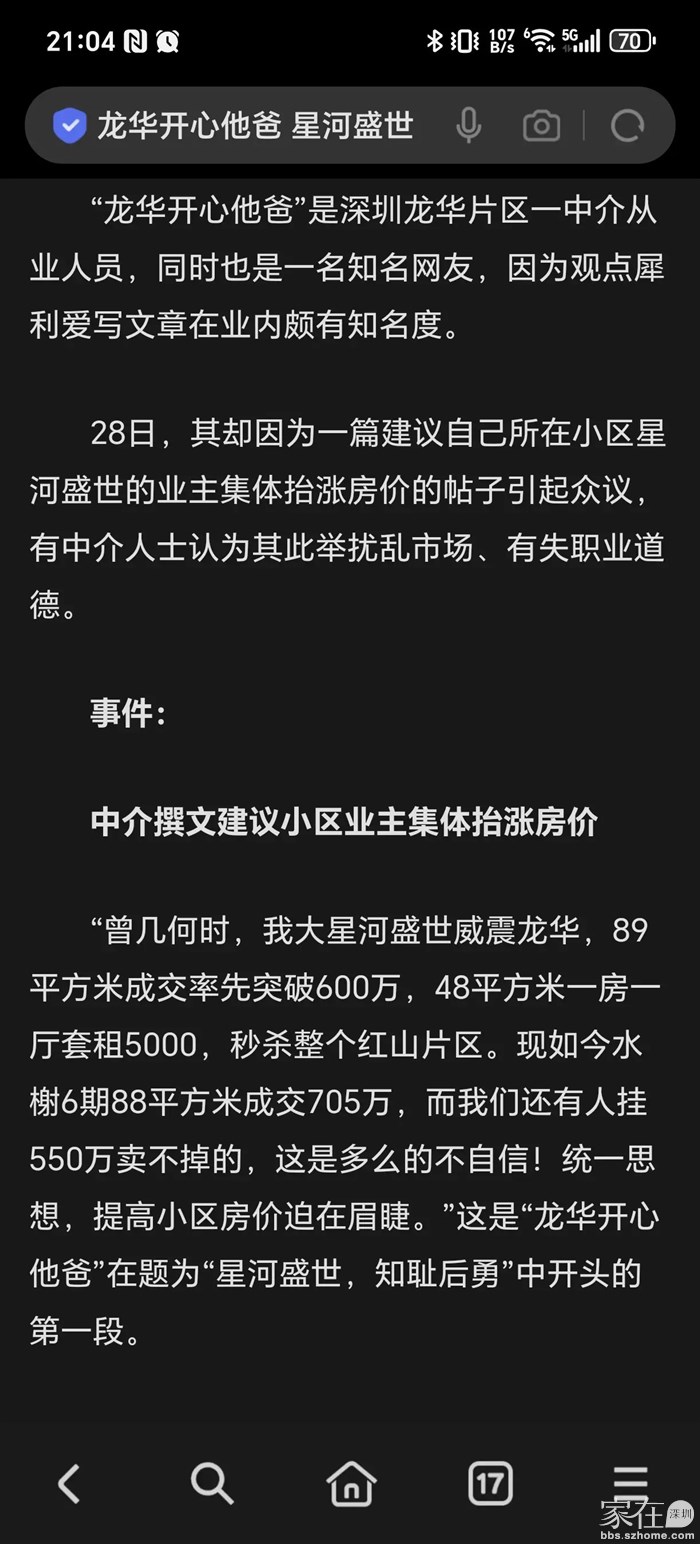Tap the shield security icon in address bar
The width and height of the screenshot is (700, 1544).
coord(70,126)
